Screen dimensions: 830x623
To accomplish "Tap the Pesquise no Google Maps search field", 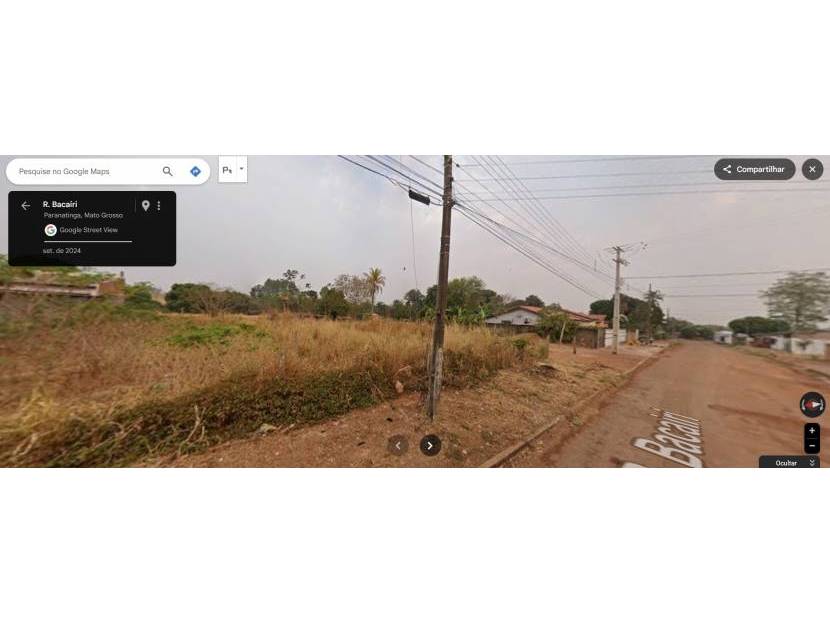I will 85,172.
